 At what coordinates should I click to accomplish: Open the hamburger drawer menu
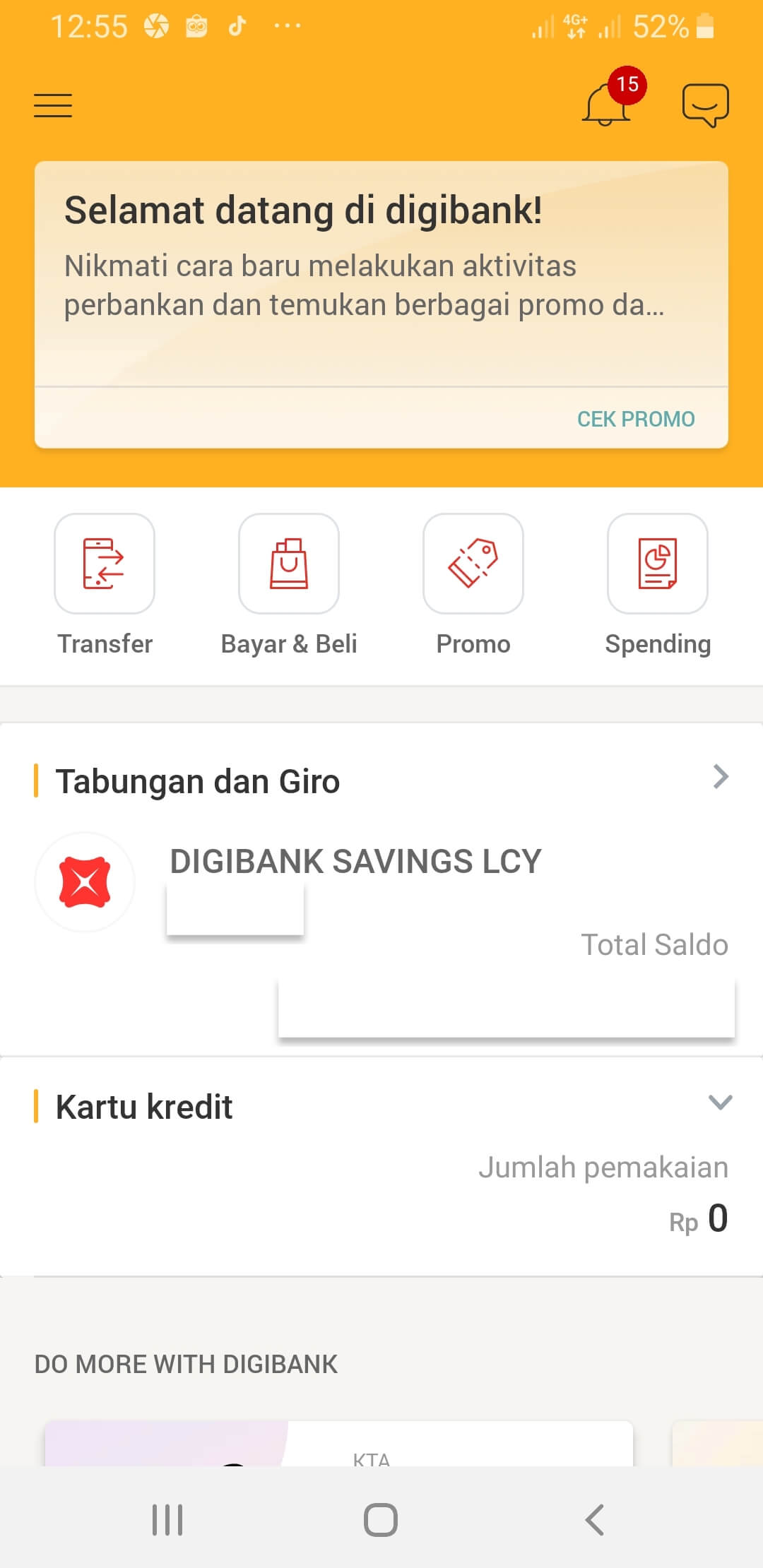click(53, 105)
